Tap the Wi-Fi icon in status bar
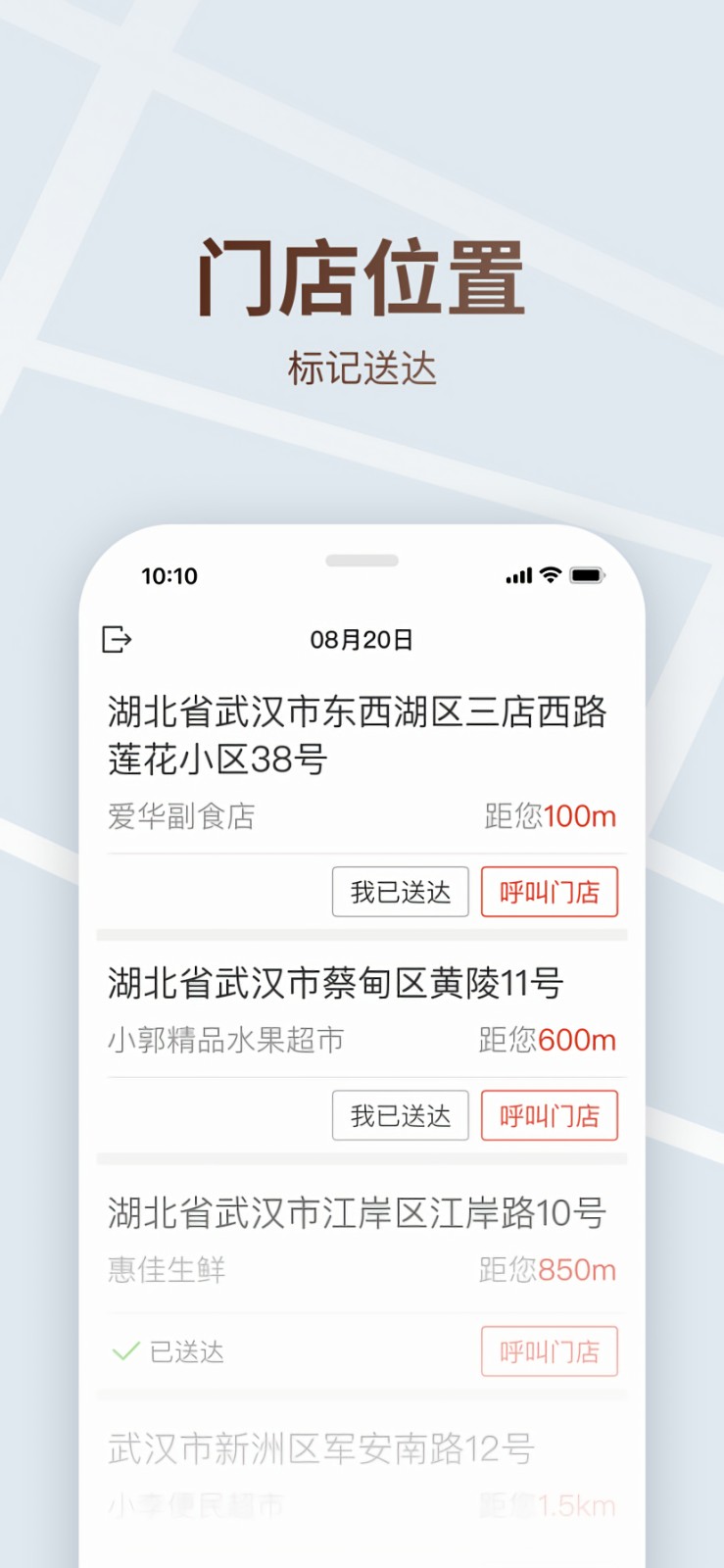724x1568 pixels. tap(549, 576)
